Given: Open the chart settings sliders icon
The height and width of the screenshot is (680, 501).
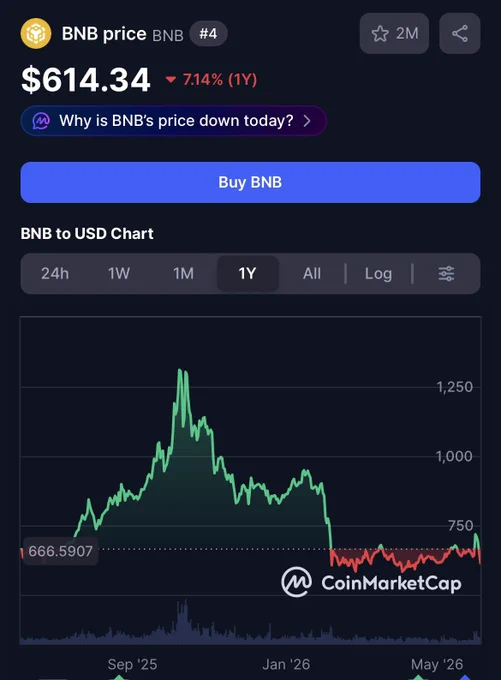Looking at the screenshot, I should [x=446, y=274].
